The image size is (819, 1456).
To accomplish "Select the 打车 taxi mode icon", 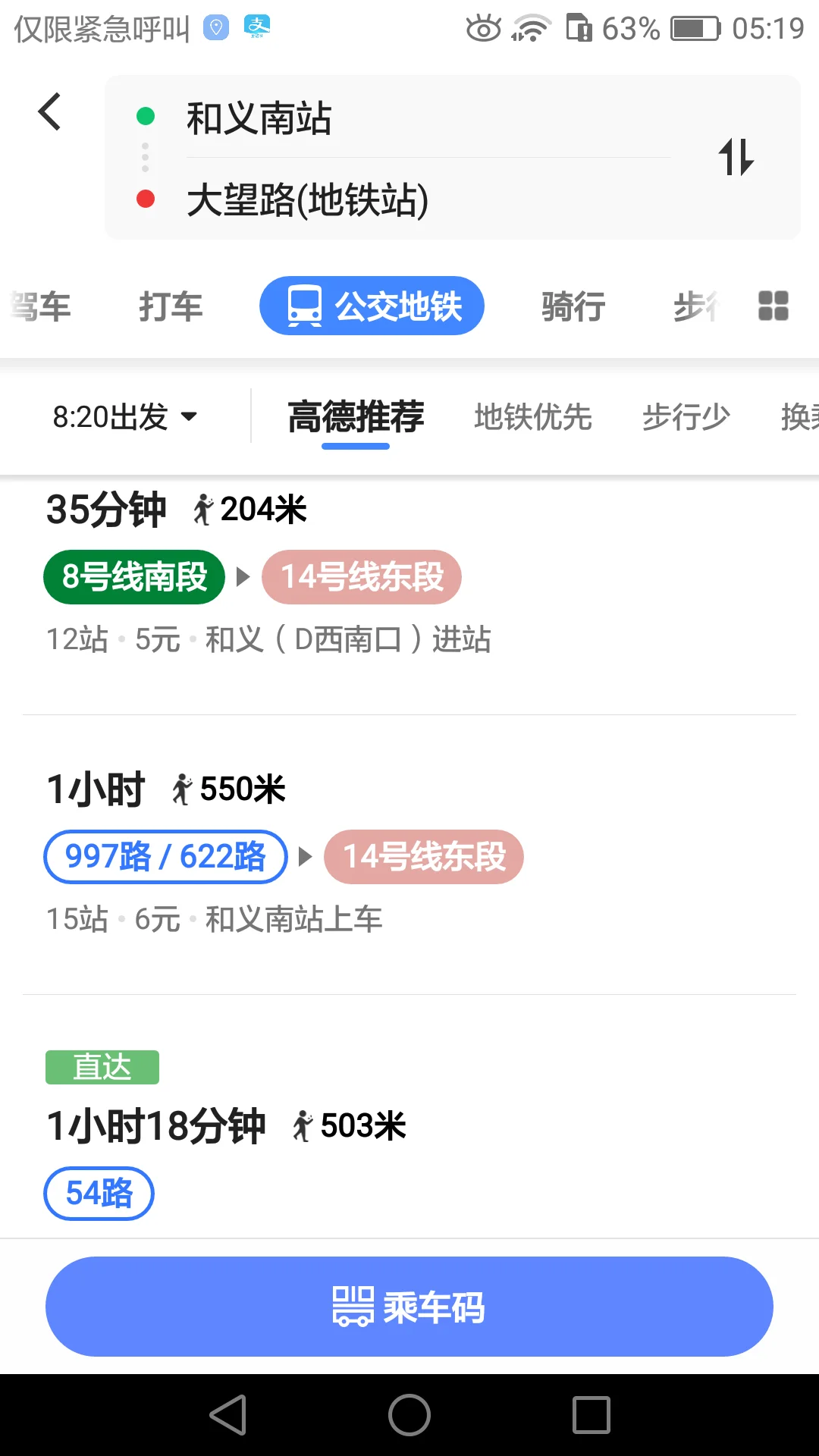I will coord(171,306).
